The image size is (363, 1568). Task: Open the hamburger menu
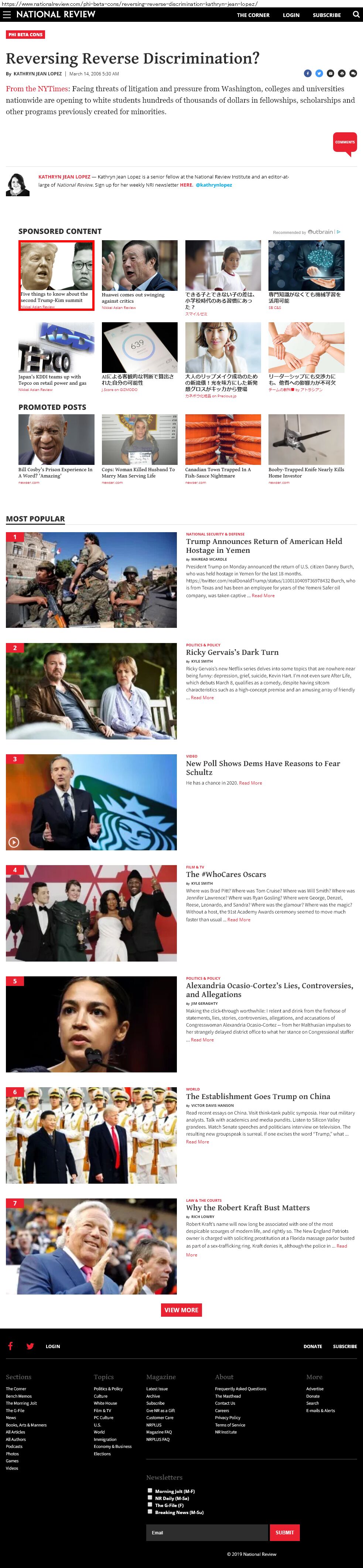pos(7,15)
